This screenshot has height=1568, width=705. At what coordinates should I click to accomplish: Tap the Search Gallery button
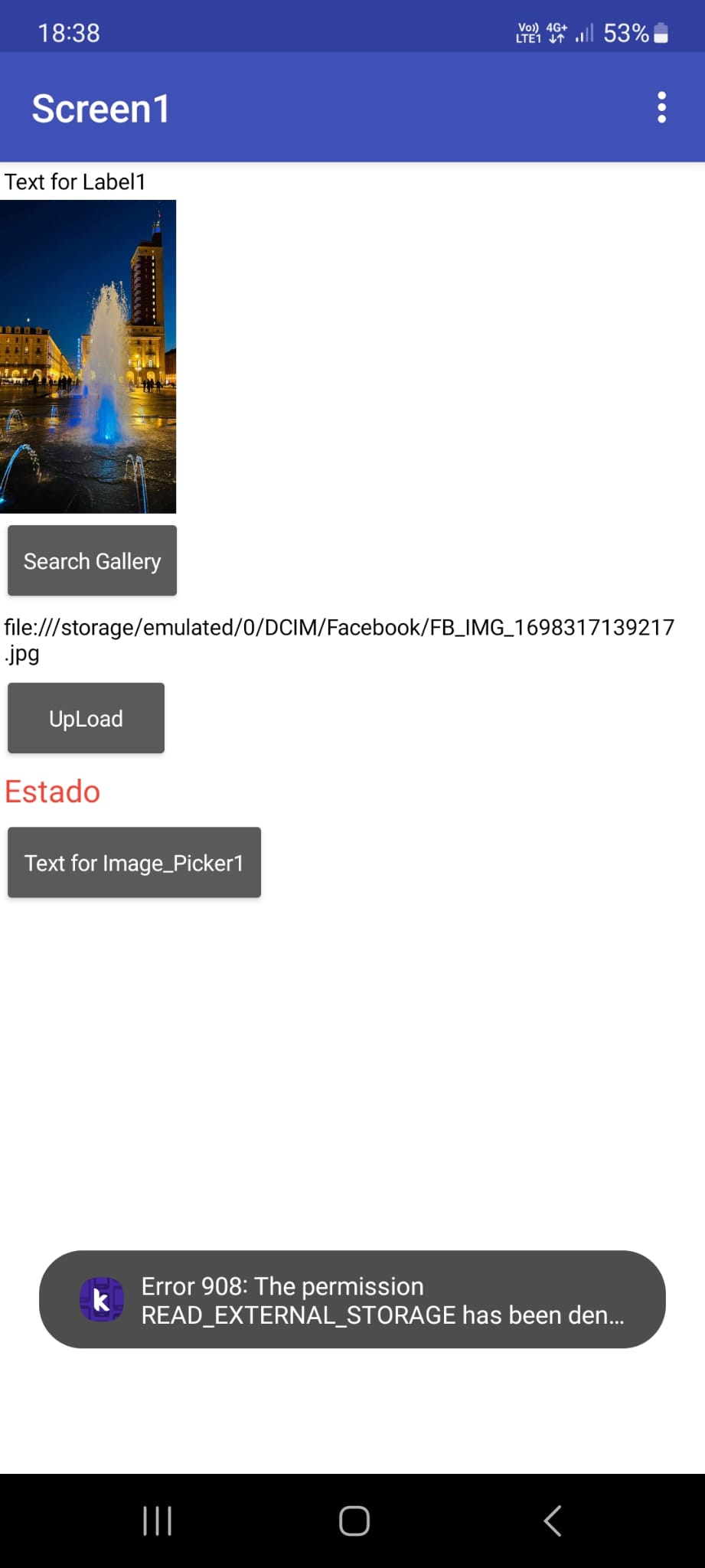[x=92, y=560]
